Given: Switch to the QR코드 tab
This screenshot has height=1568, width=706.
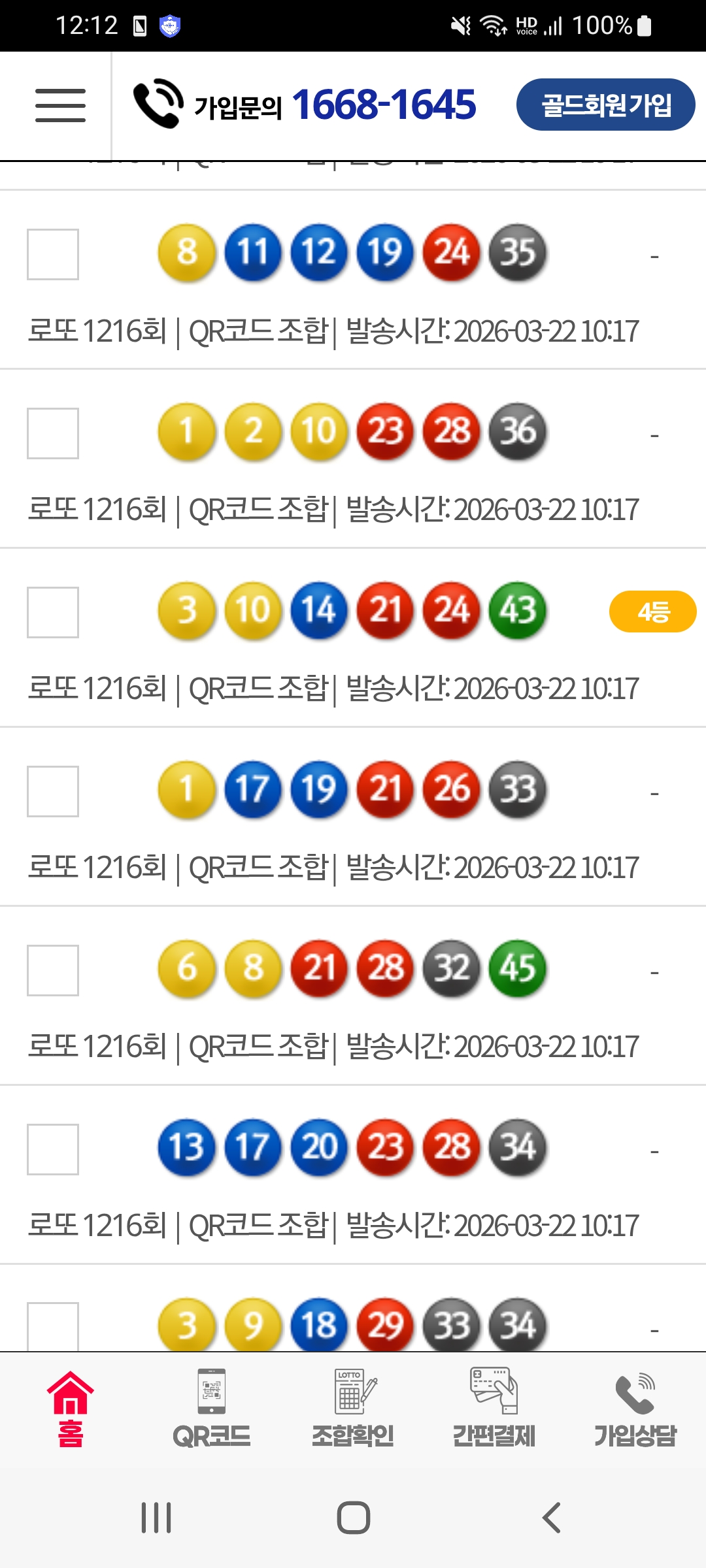Looking at the screenshot, I should (212, 1408).
